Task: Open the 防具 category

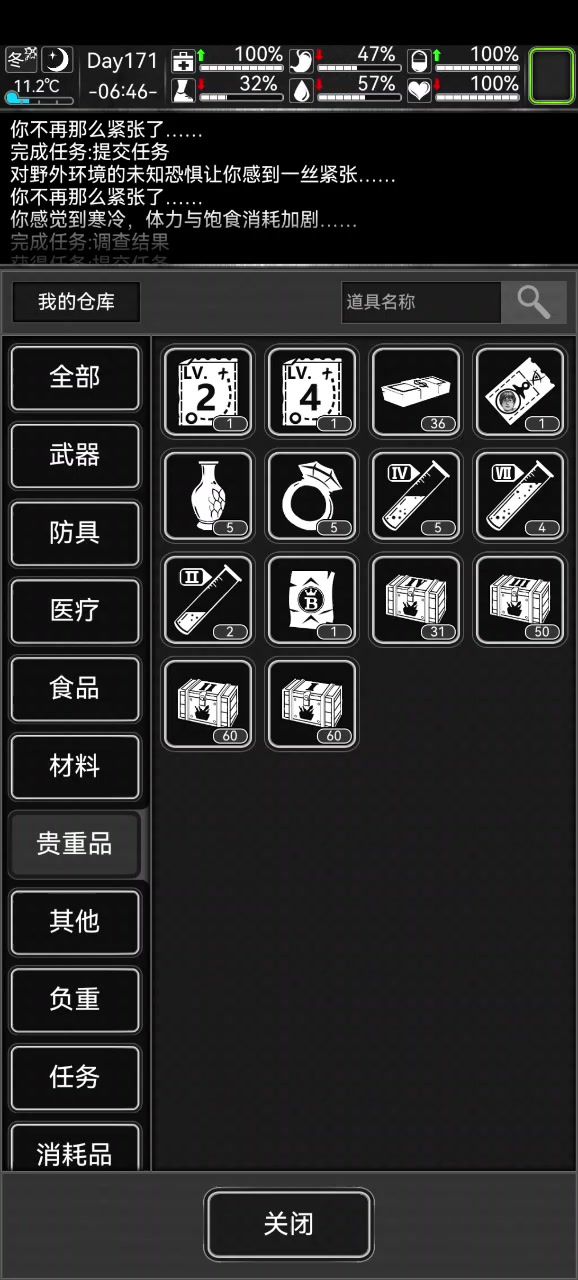Action: coord(75,534)
